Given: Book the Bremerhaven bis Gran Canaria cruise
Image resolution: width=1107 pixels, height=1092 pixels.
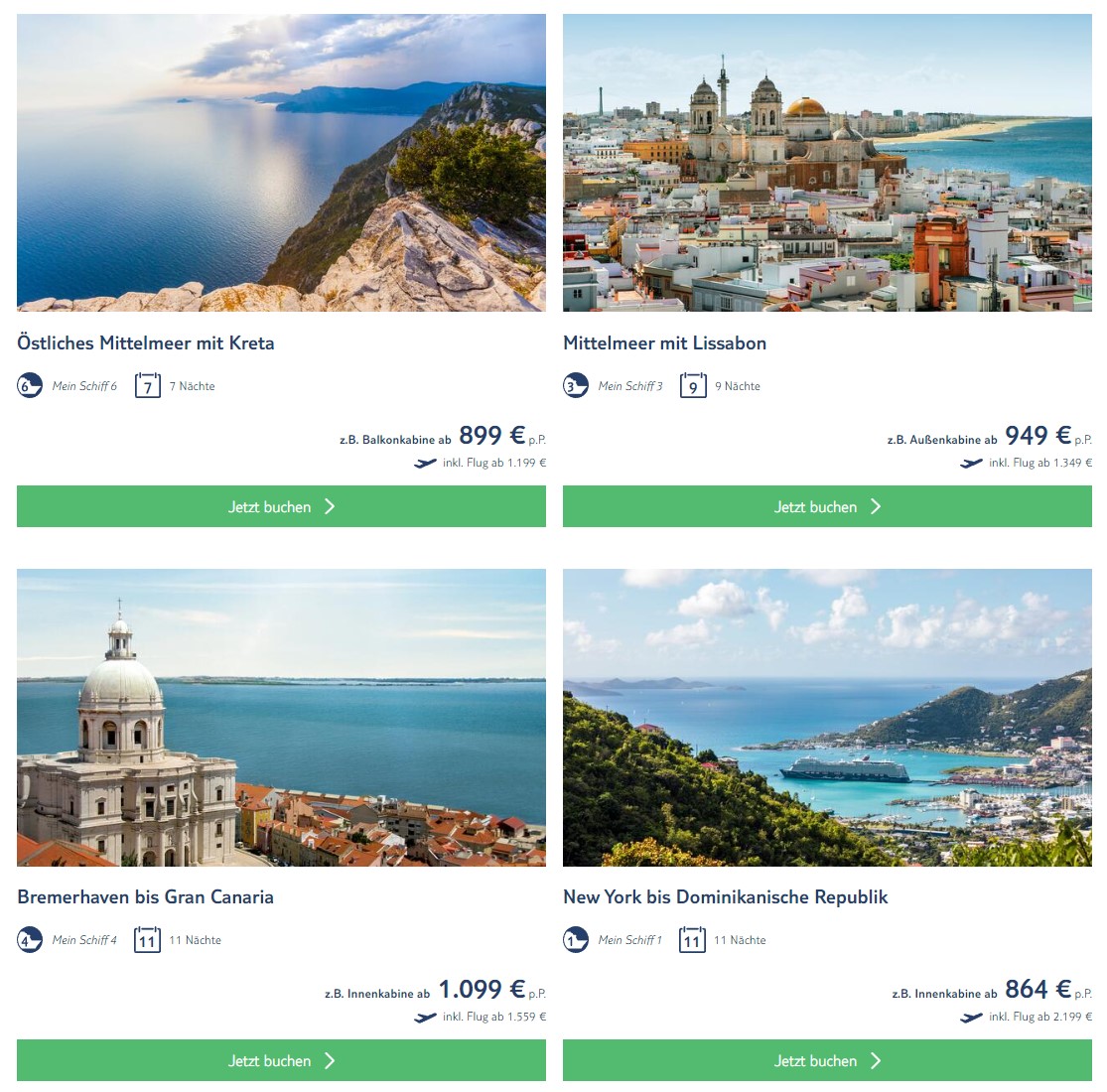Looking at the screenshot, I should pos(281,1060).
